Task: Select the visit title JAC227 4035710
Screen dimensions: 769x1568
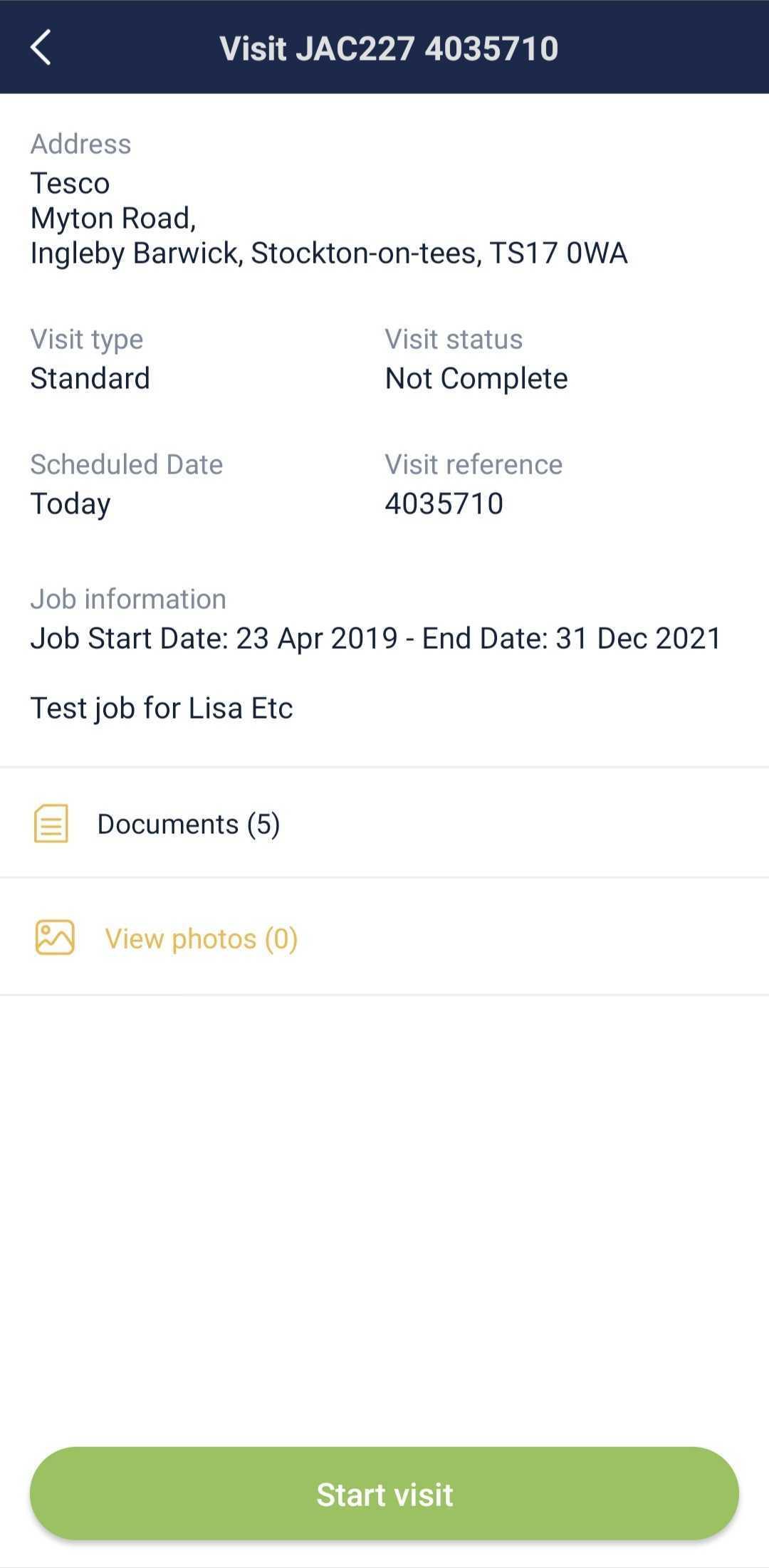Action: point(389,48)
